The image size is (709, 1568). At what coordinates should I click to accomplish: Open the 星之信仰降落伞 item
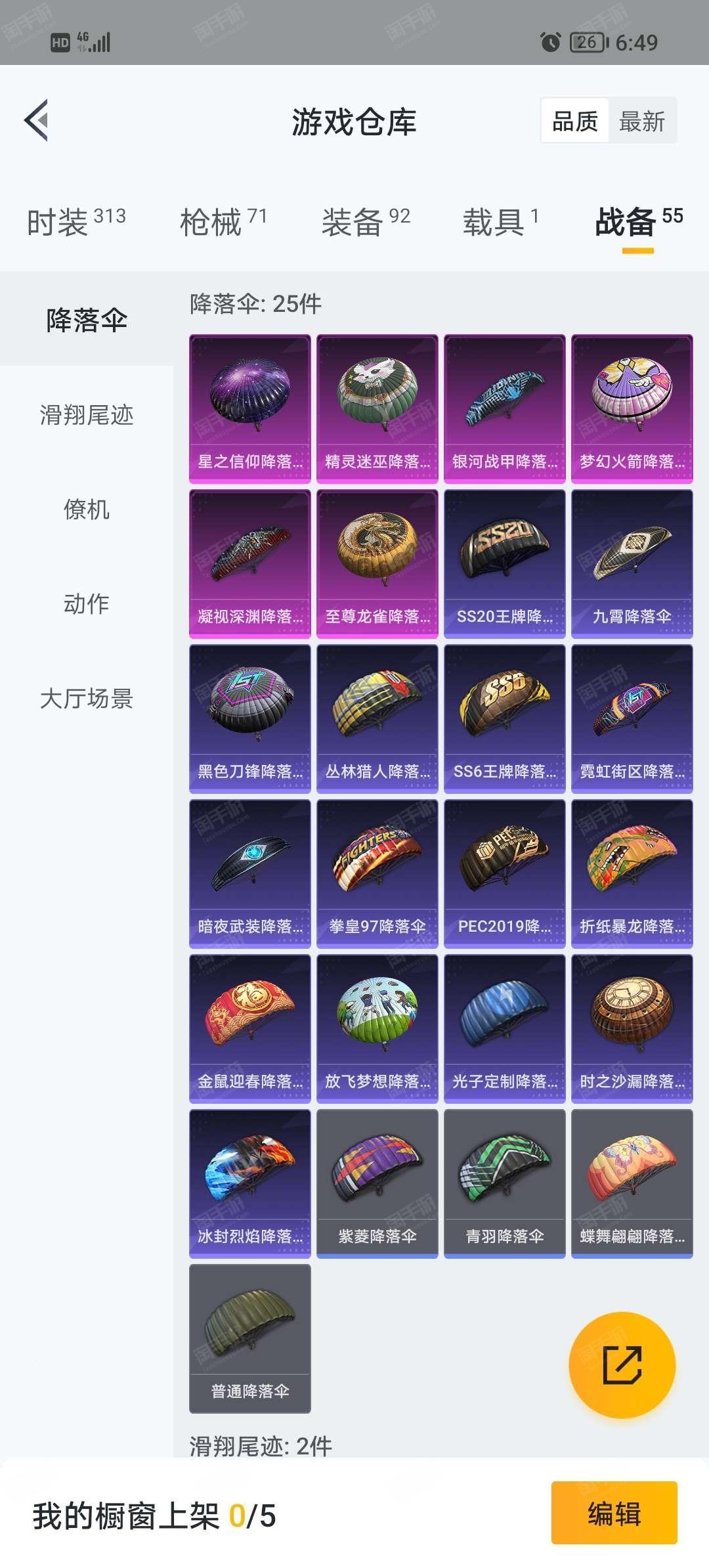250,409
